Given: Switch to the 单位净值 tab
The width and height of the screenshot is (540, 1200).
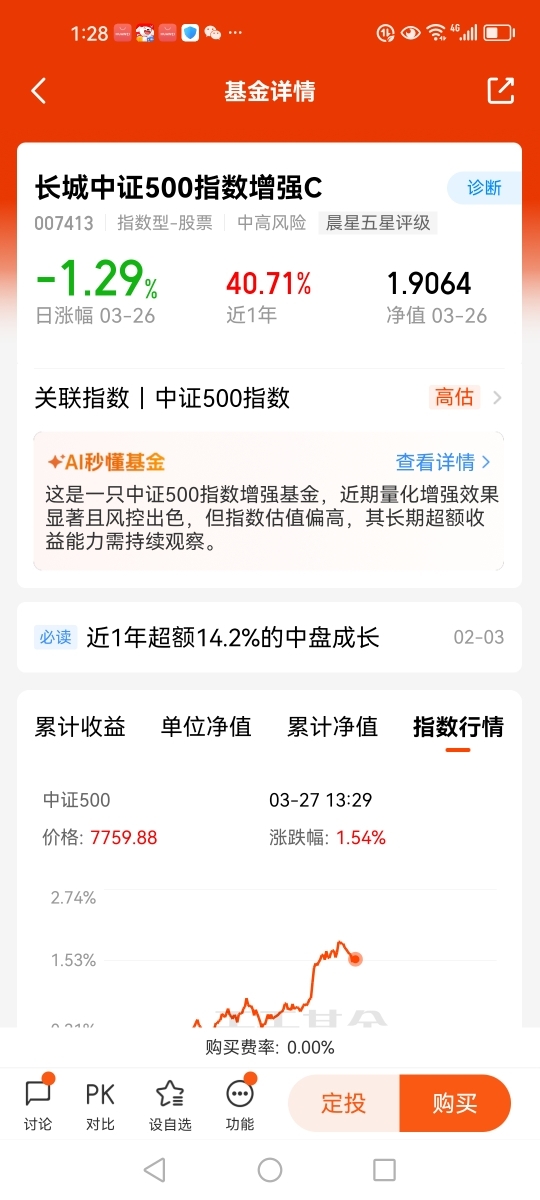Looking at the screenshot, I should click(206, 727).
